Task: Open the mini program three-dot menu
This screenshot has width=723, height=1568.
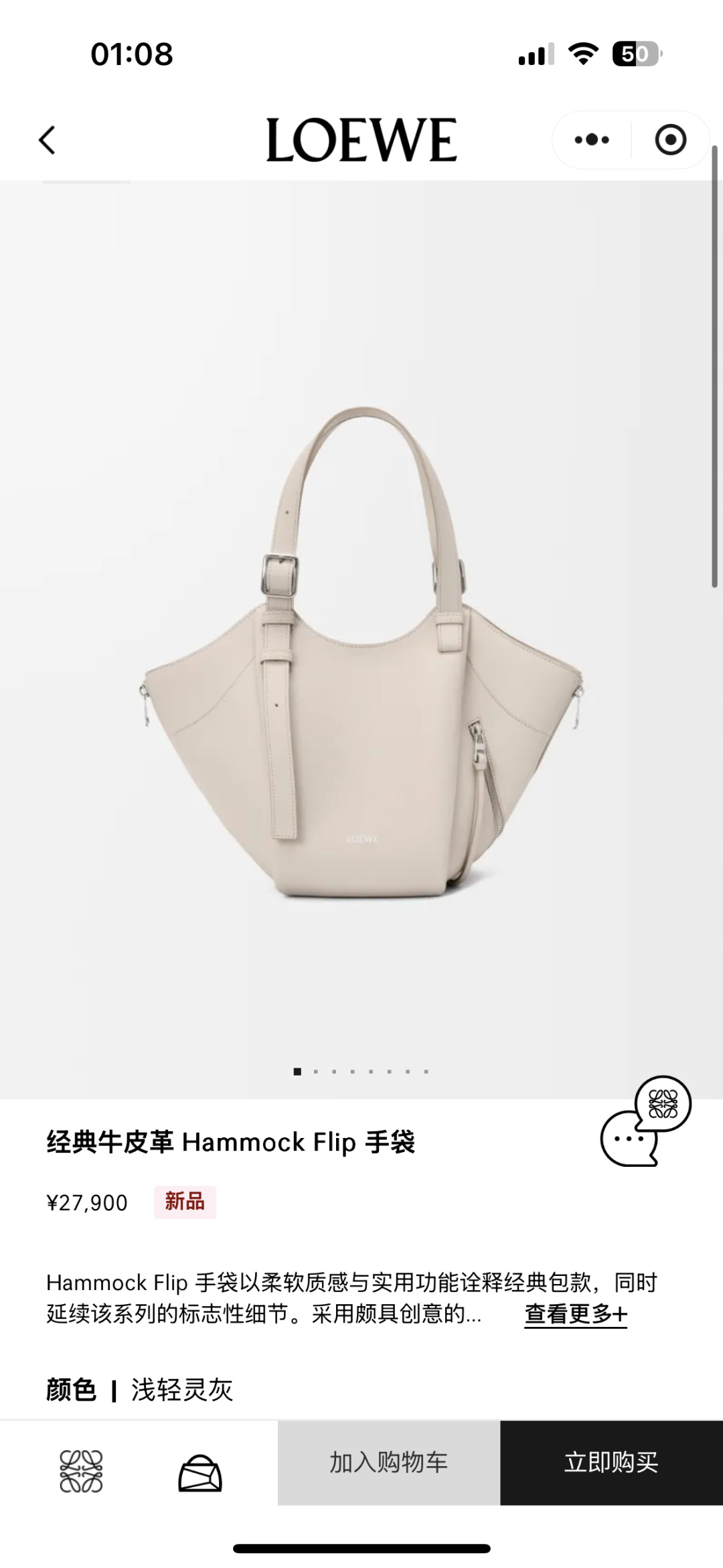Action: [592, 140]
